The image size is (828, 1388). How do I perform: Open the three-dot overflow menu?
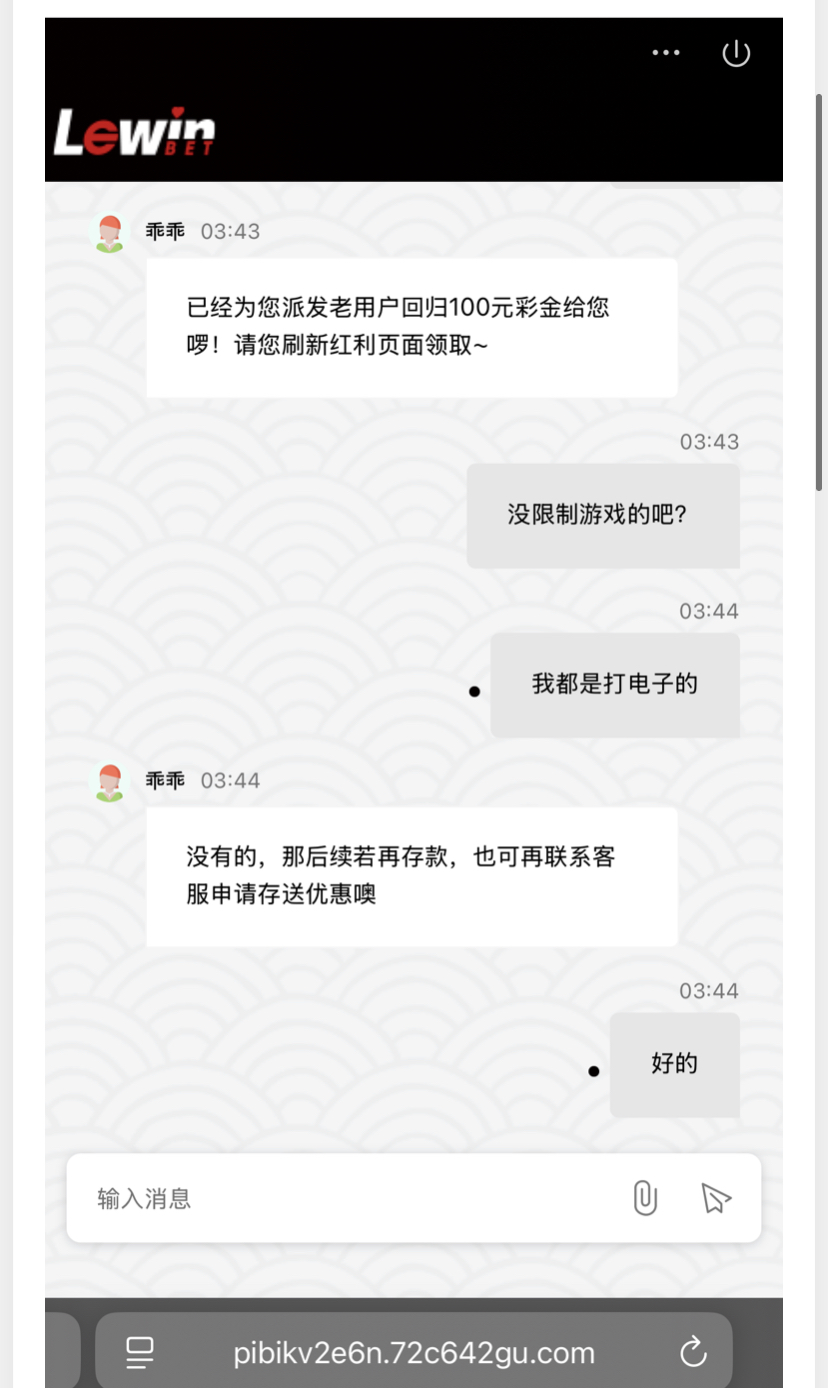[x=666, y=53]
